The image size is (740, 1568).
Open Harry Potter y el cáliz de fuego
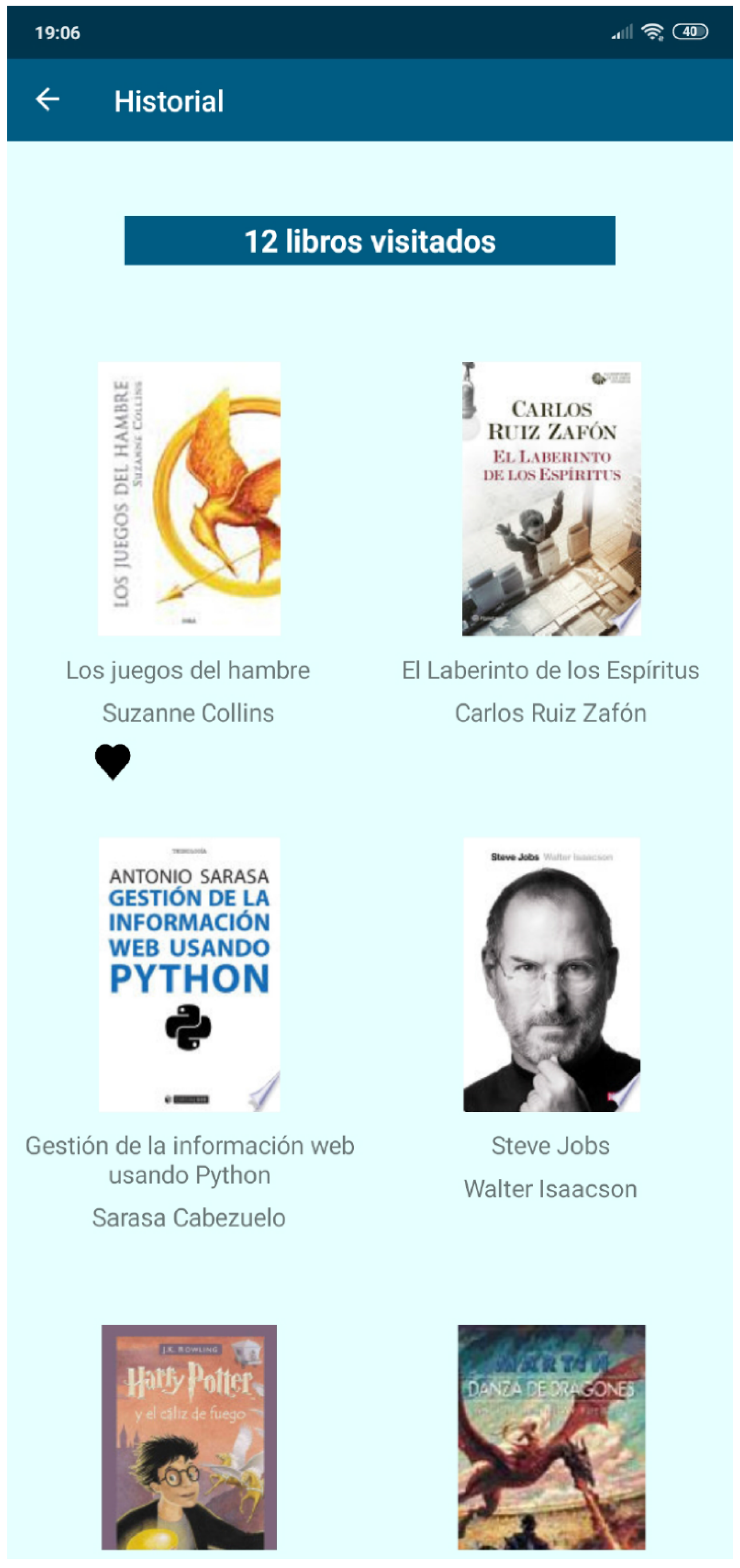[x=189, y=1436]
